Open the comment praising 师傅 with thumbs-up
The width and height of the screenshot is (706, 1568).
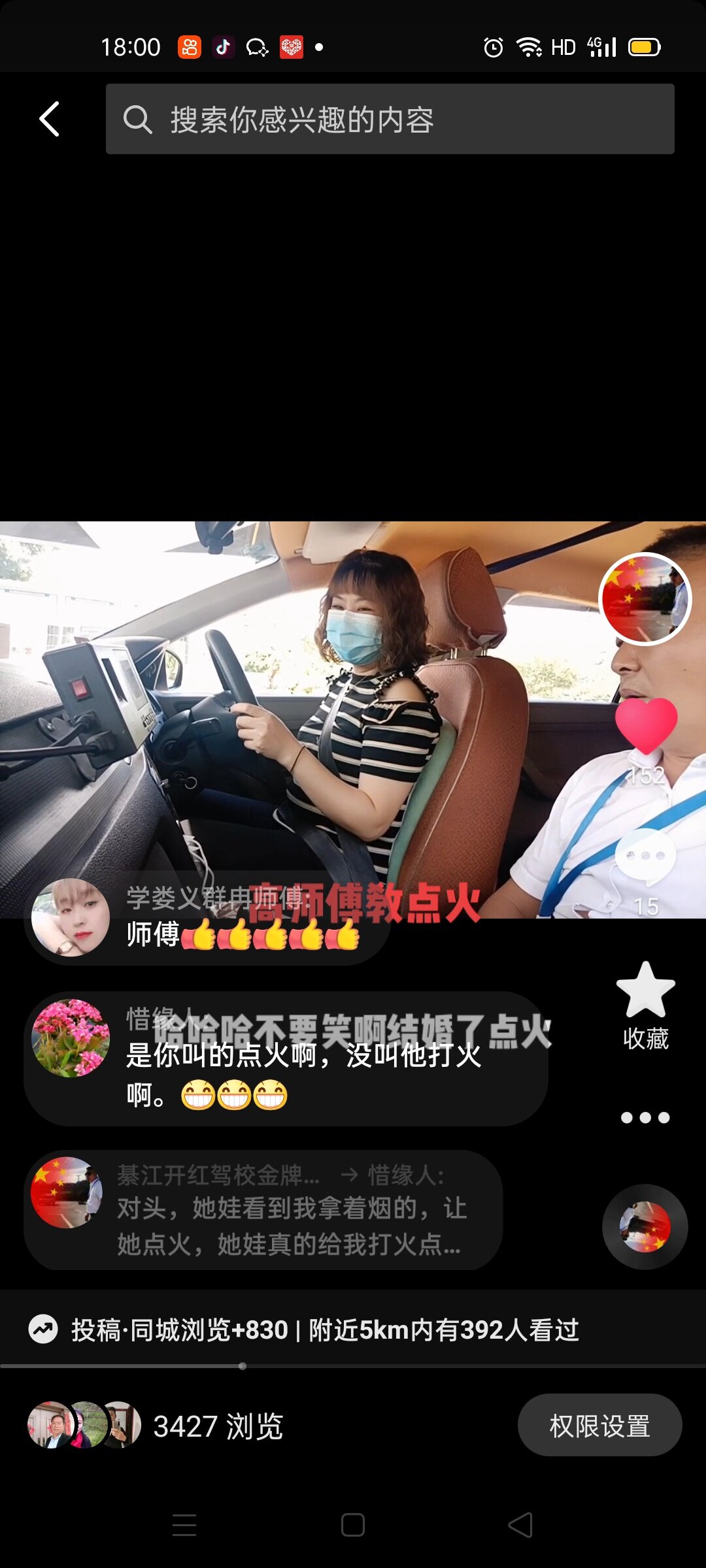point(207,919)
